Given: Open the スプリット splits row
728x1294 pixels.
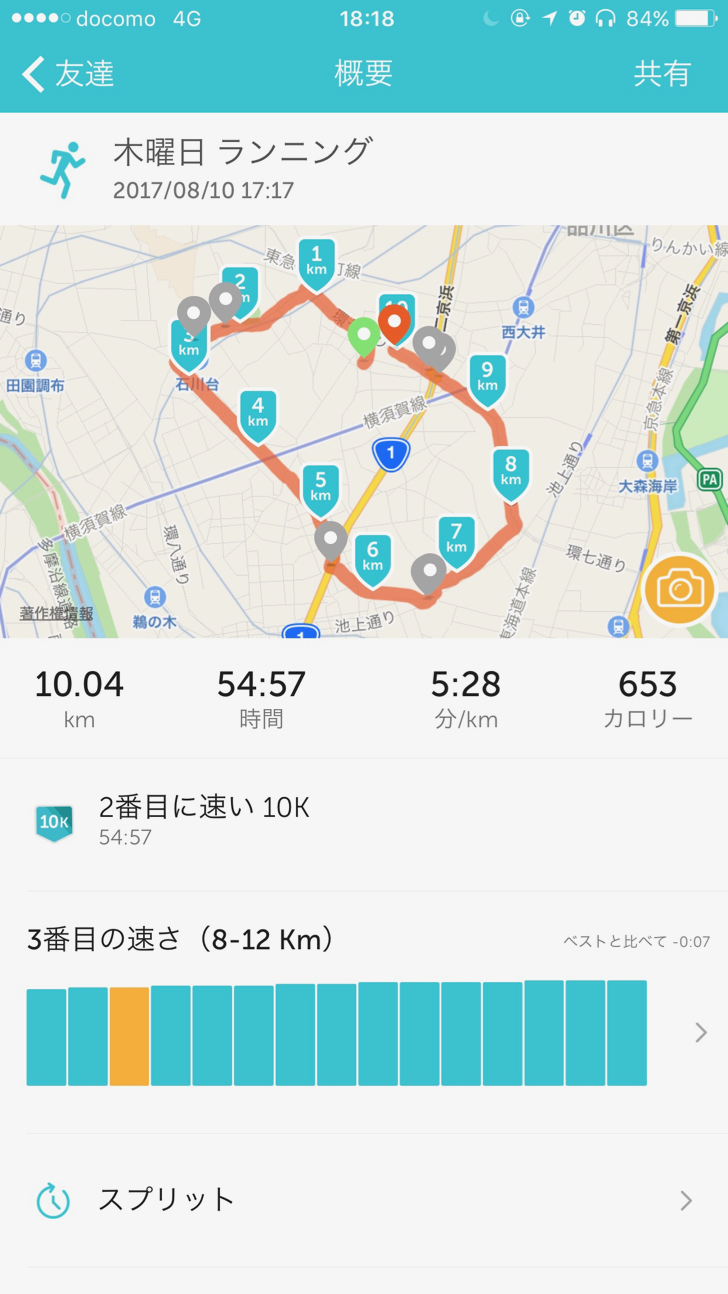Looking at the screenshot, I should click(x=364, y=1200).
